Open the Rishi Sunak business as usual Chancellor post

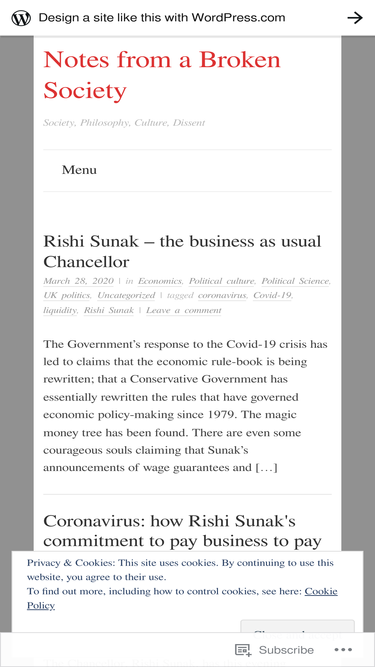[x=182, y=251]
